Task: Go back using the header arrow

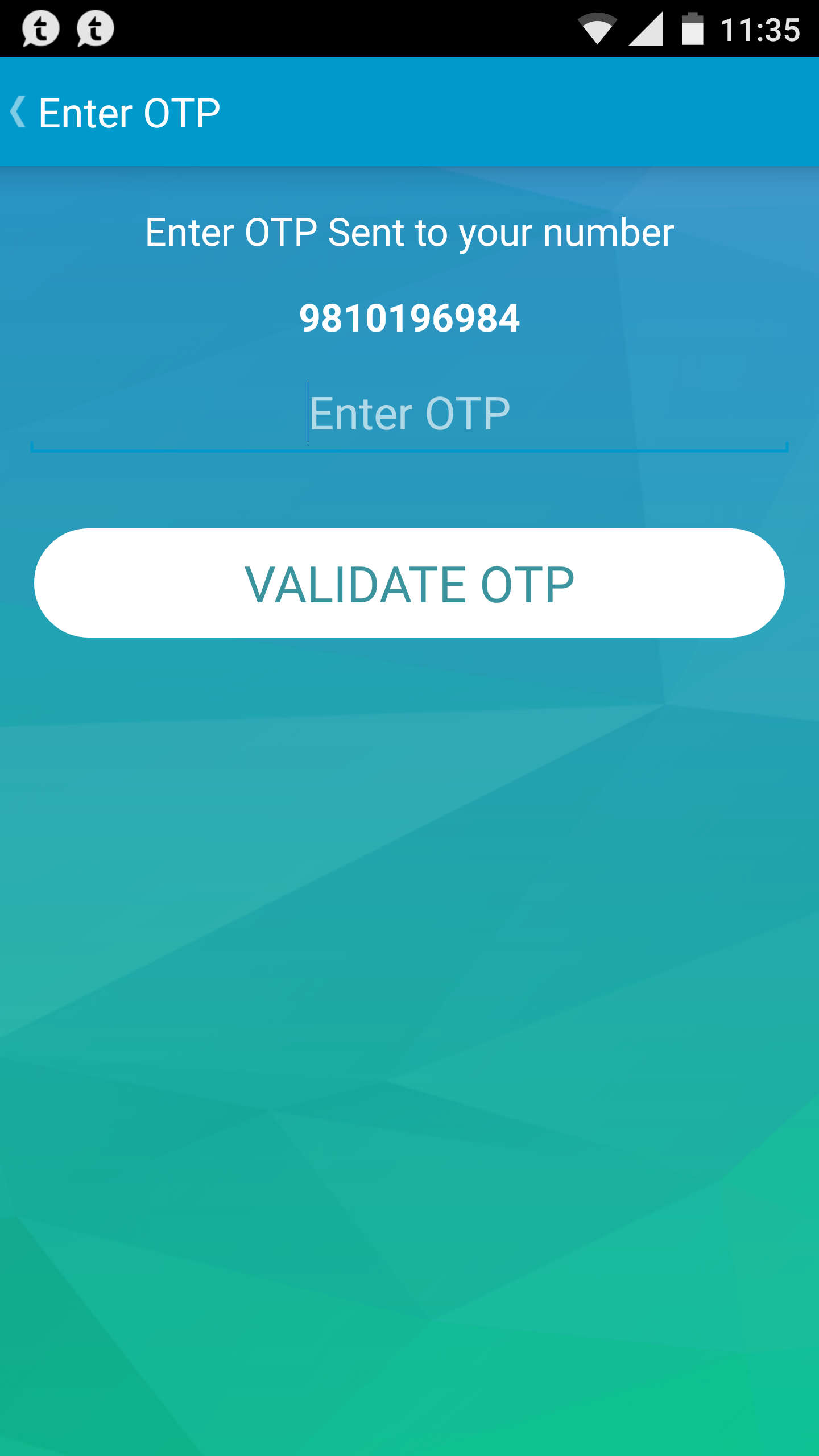Action: pos(19,112)
